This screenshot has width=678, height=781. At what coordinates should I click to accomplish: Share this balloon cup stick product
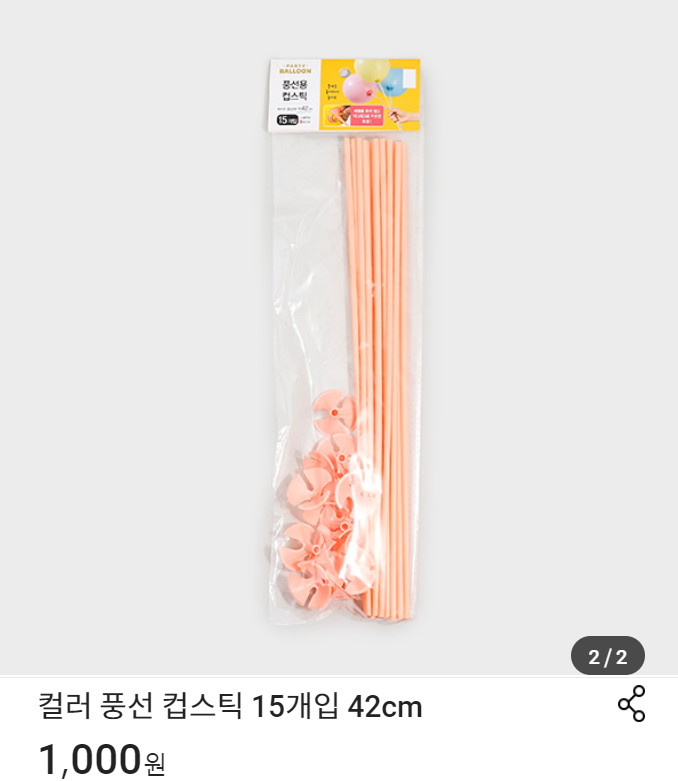[631, 703]
